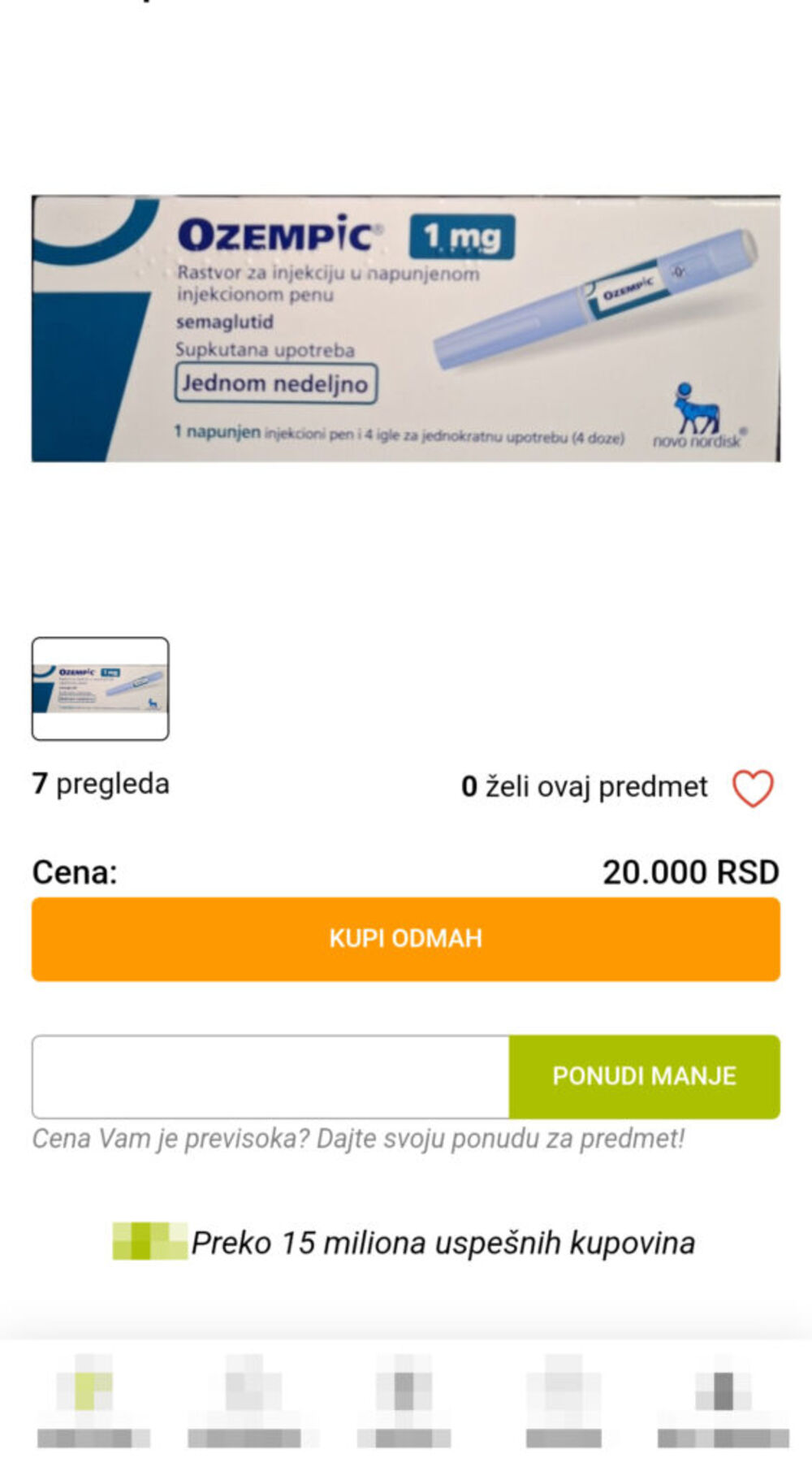This screenshot has width=812, height=1475.
Task: Submit offer with PONUDI MANJE
Action: [x=644, y=1076]
